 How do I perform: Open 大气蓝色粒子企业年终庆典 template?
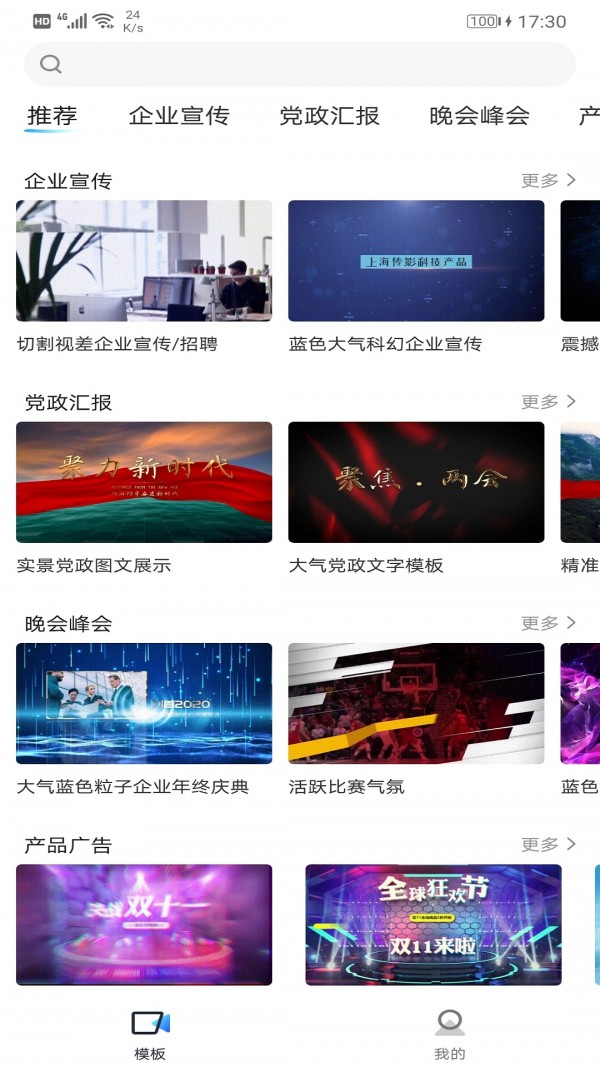point(144,703)
